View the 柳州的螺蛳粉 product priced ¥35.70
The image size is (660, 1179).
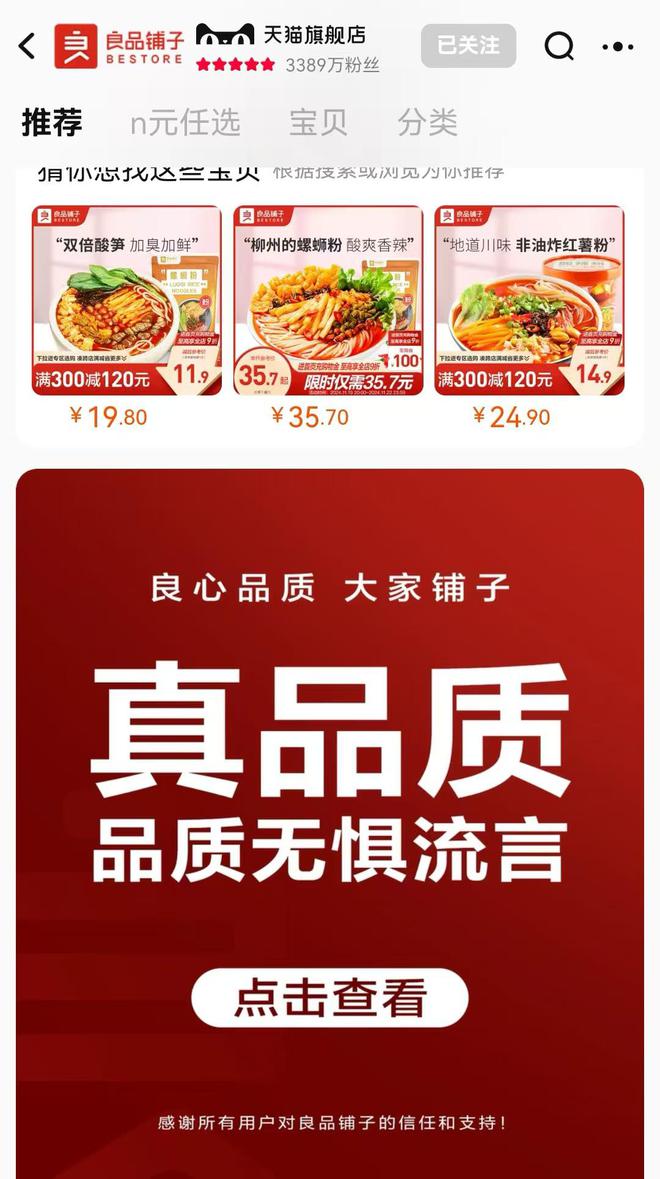point(328,301)
